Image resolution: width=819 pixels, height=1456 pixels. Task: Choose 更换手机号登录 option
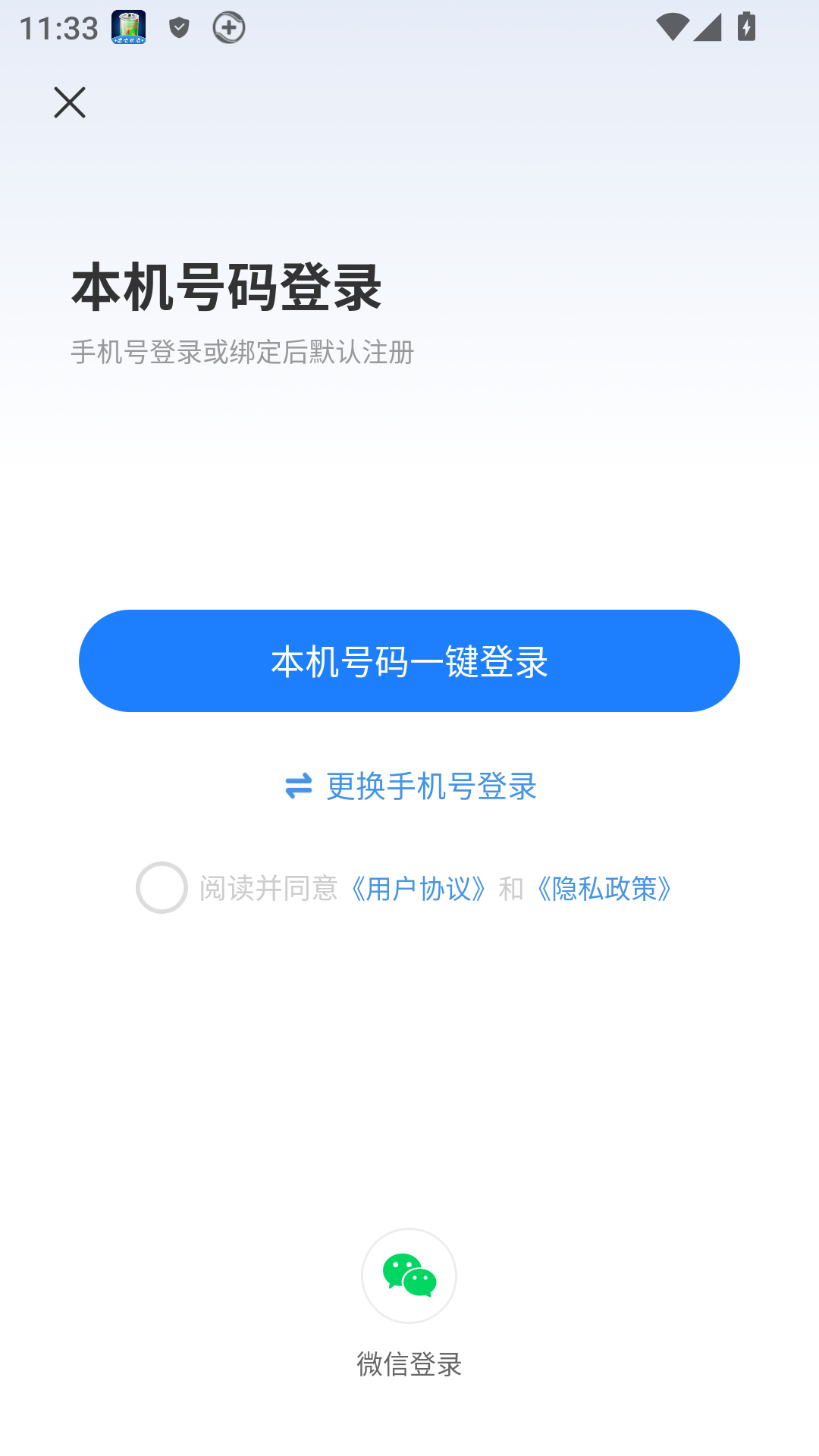point(432,787)
